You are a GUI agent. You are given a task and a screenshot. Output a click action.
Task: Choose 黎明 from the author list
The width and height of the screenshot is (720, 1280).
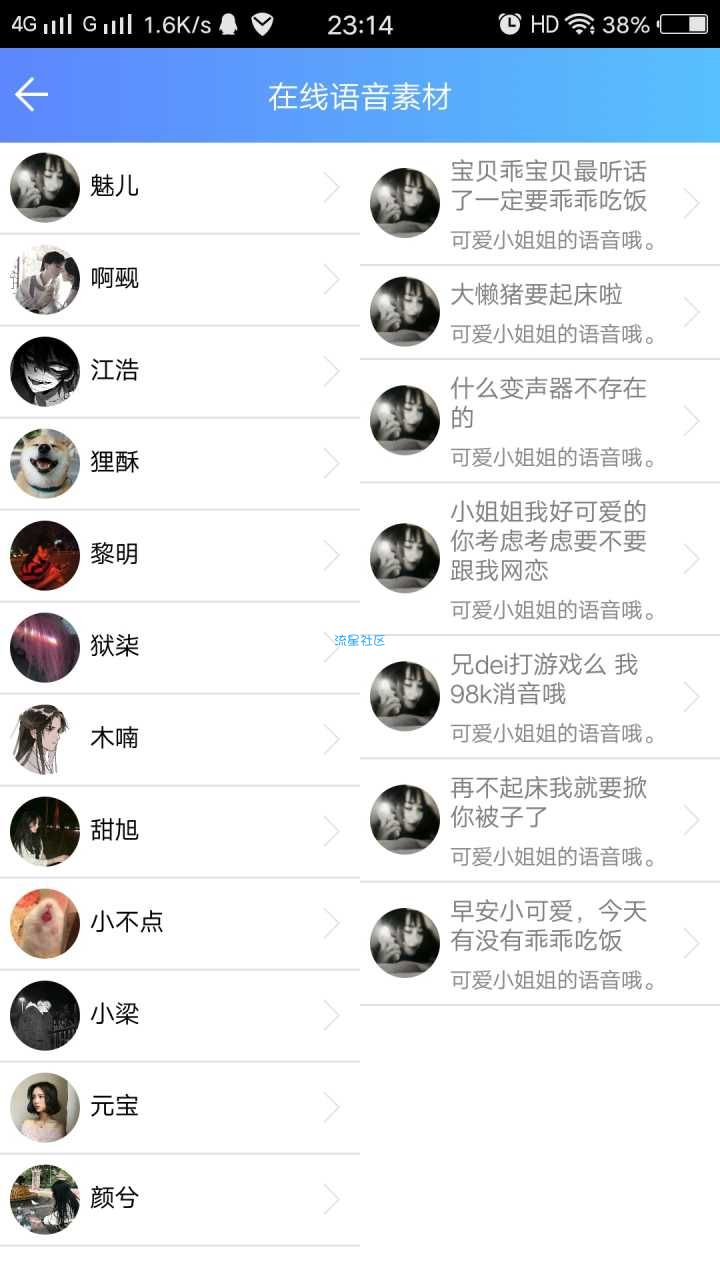(180, 555)
